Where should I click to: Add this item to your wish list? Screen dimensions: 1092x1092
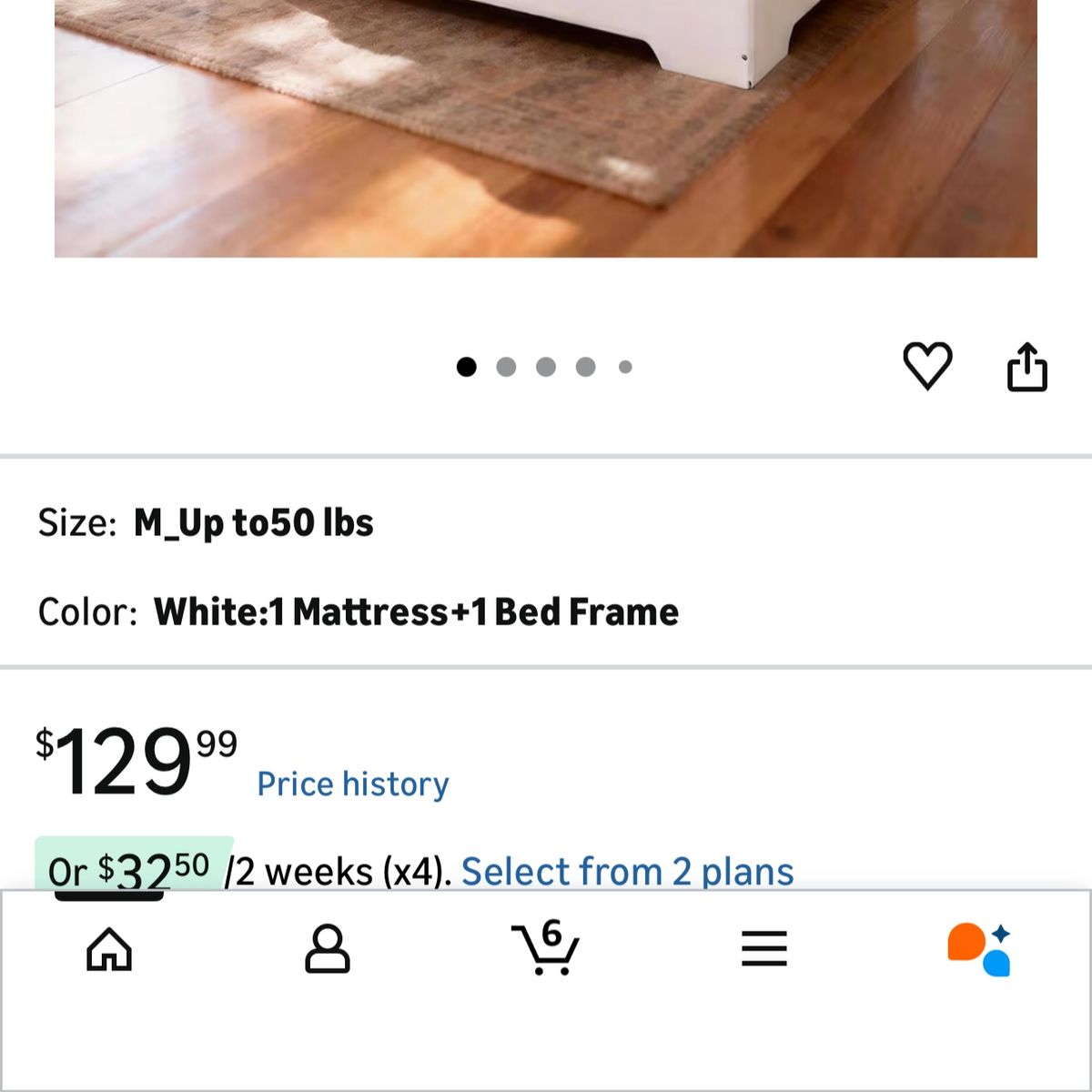pyautogui.click(x=927, y=367)
